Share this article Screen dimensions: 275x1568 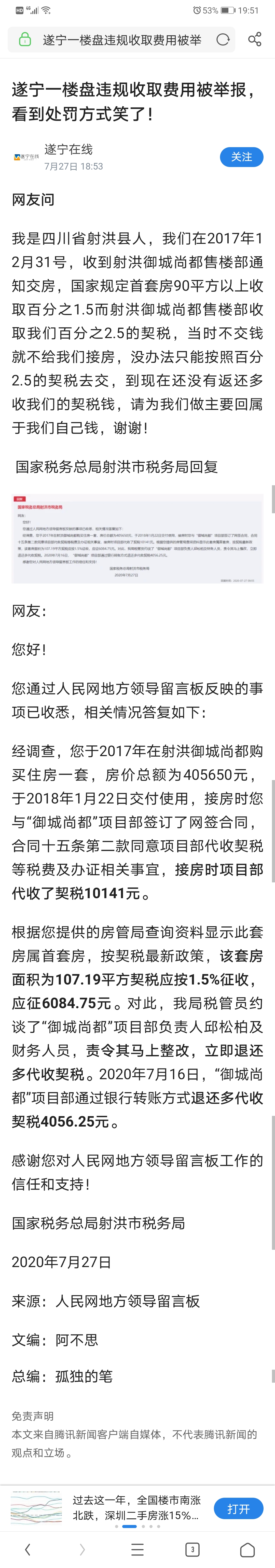tap(254, 40)
